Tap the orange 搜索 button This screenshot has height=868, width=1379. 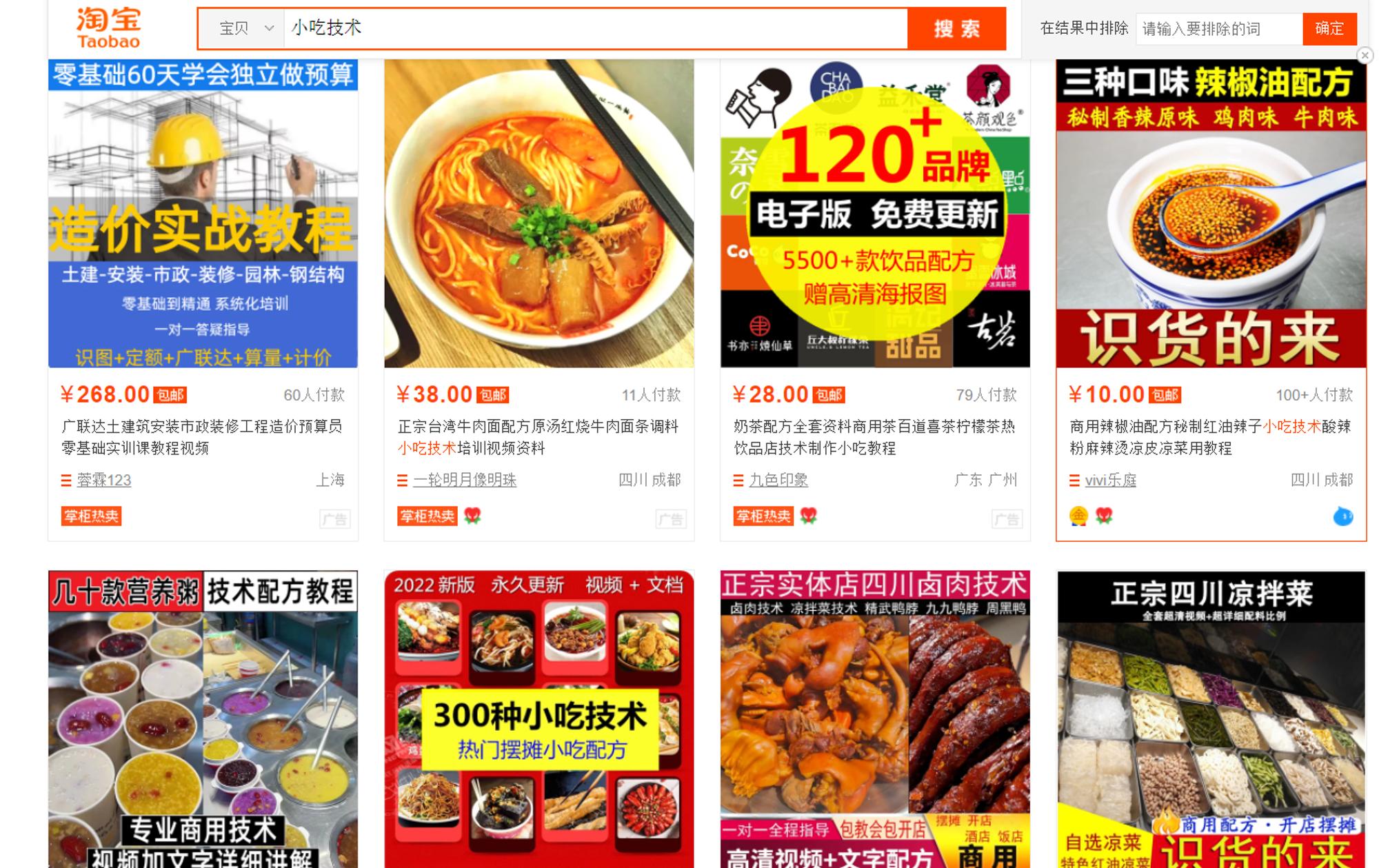956,28
